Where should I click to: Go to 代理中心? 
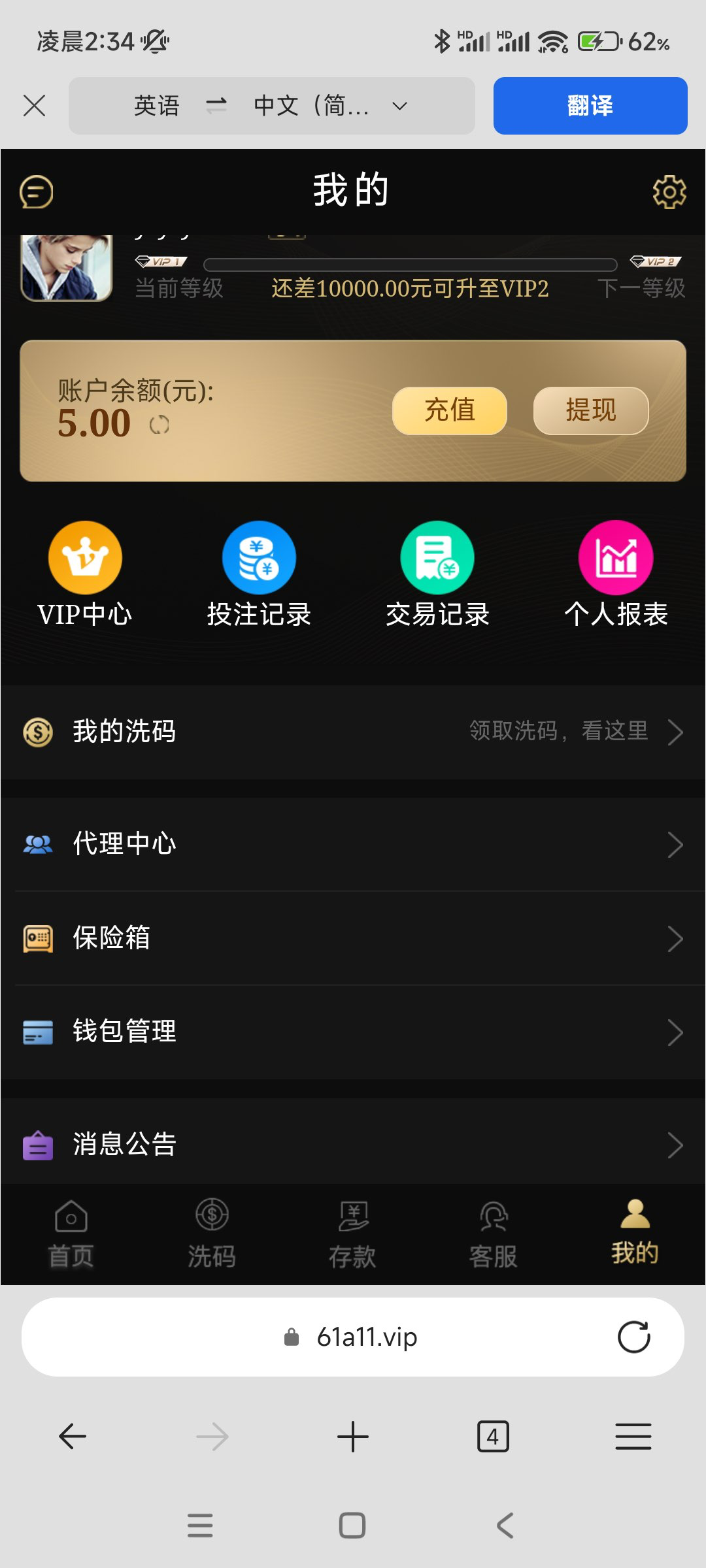tap(353, 844)
